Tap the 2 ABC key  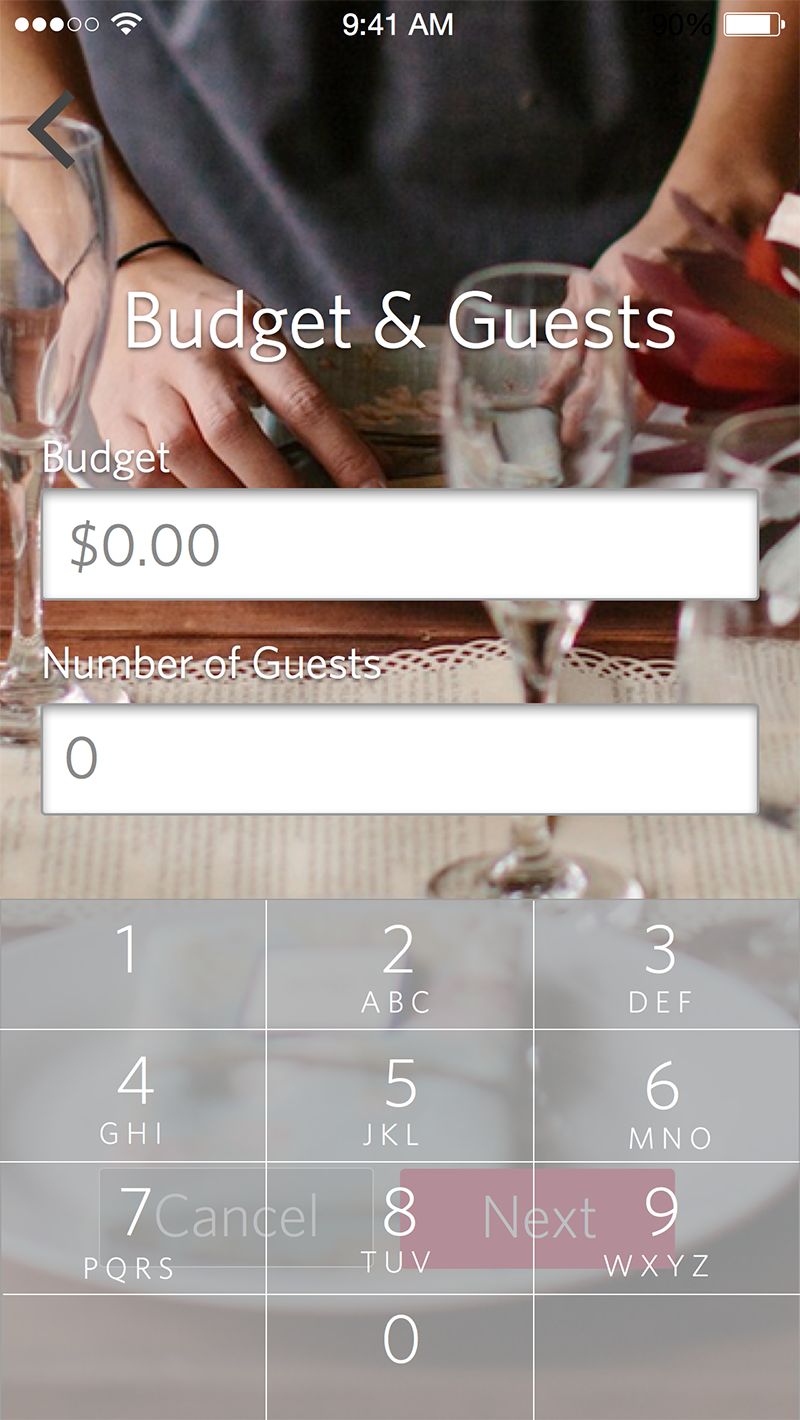click(x=400, y=964)
